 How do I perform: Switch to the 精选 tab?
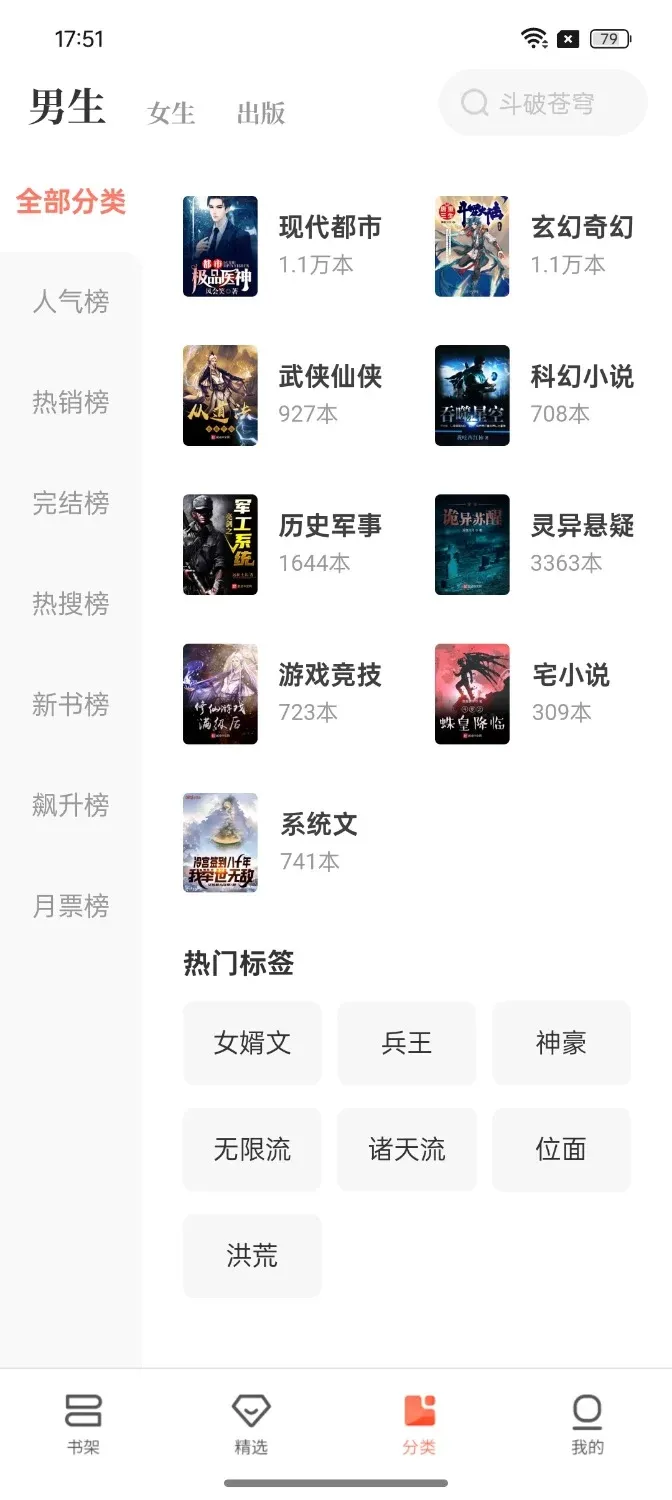pos(251,1424)
